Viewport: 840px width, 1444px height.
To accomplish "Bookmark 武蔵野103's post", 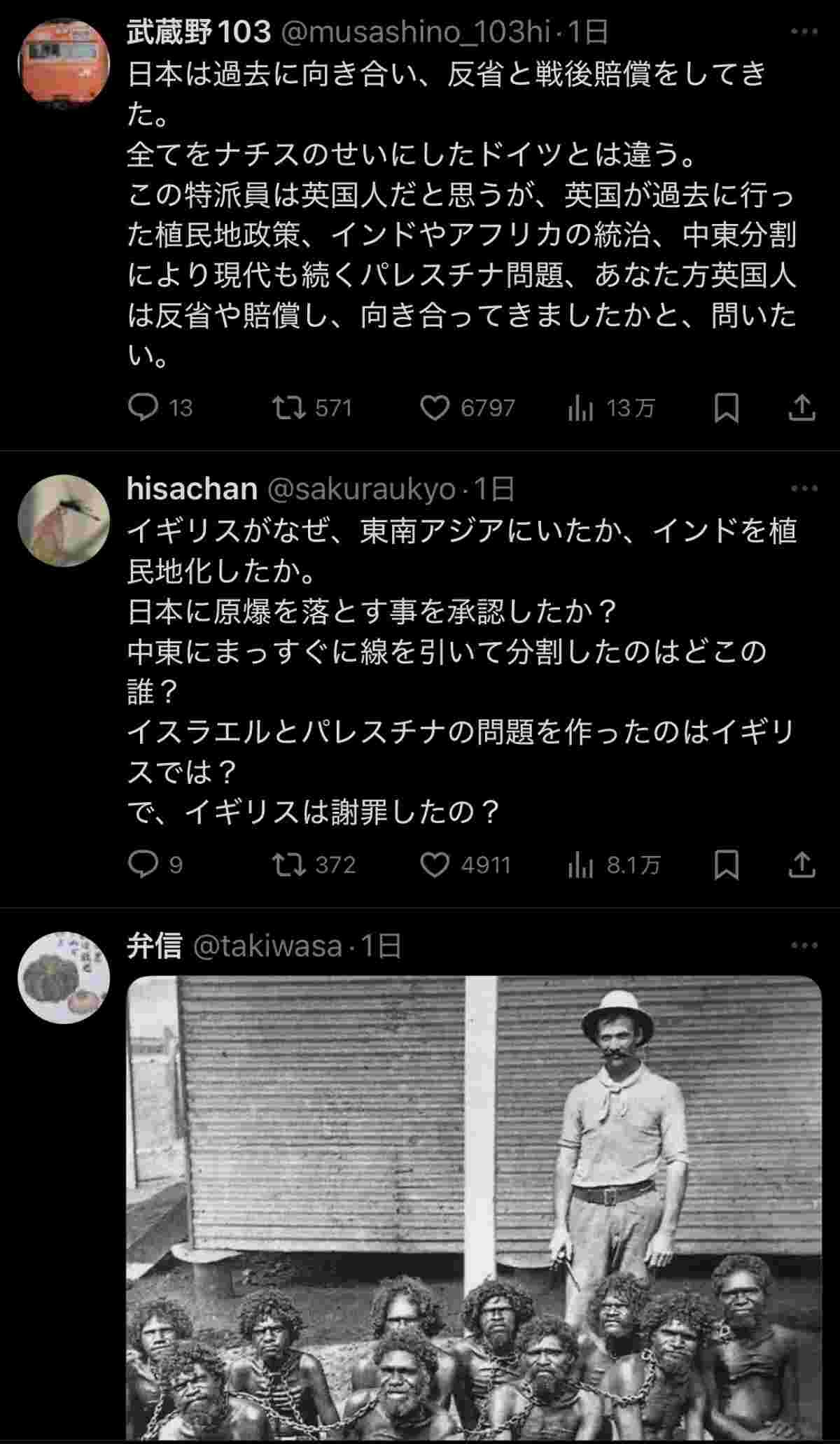I will pos(727,407).
